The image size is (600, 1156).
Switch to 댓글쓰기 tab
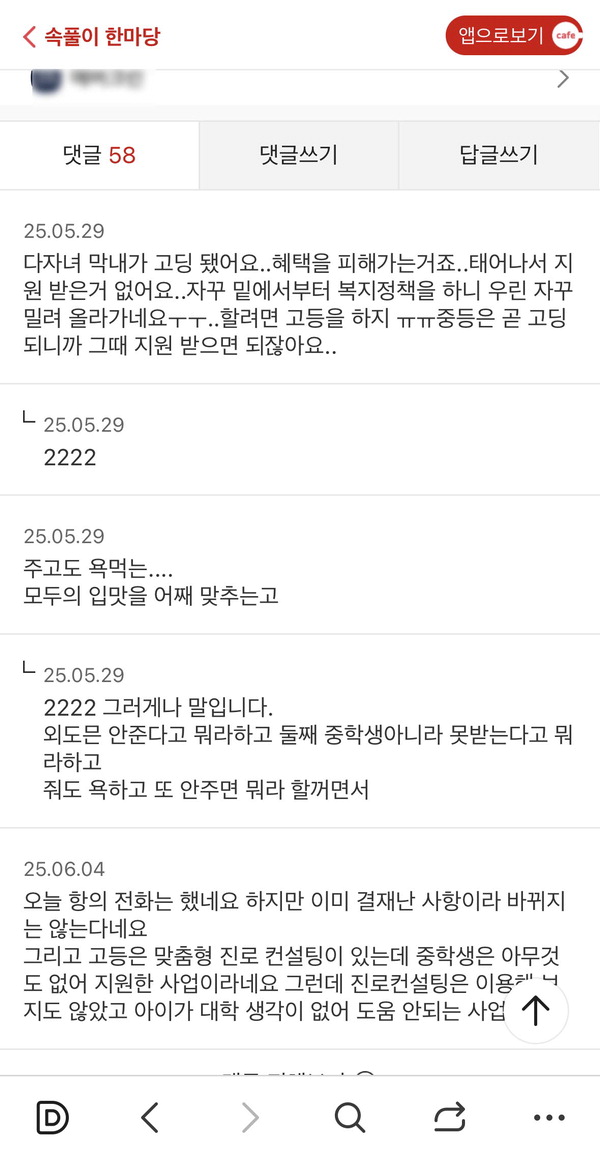(298, 155)
